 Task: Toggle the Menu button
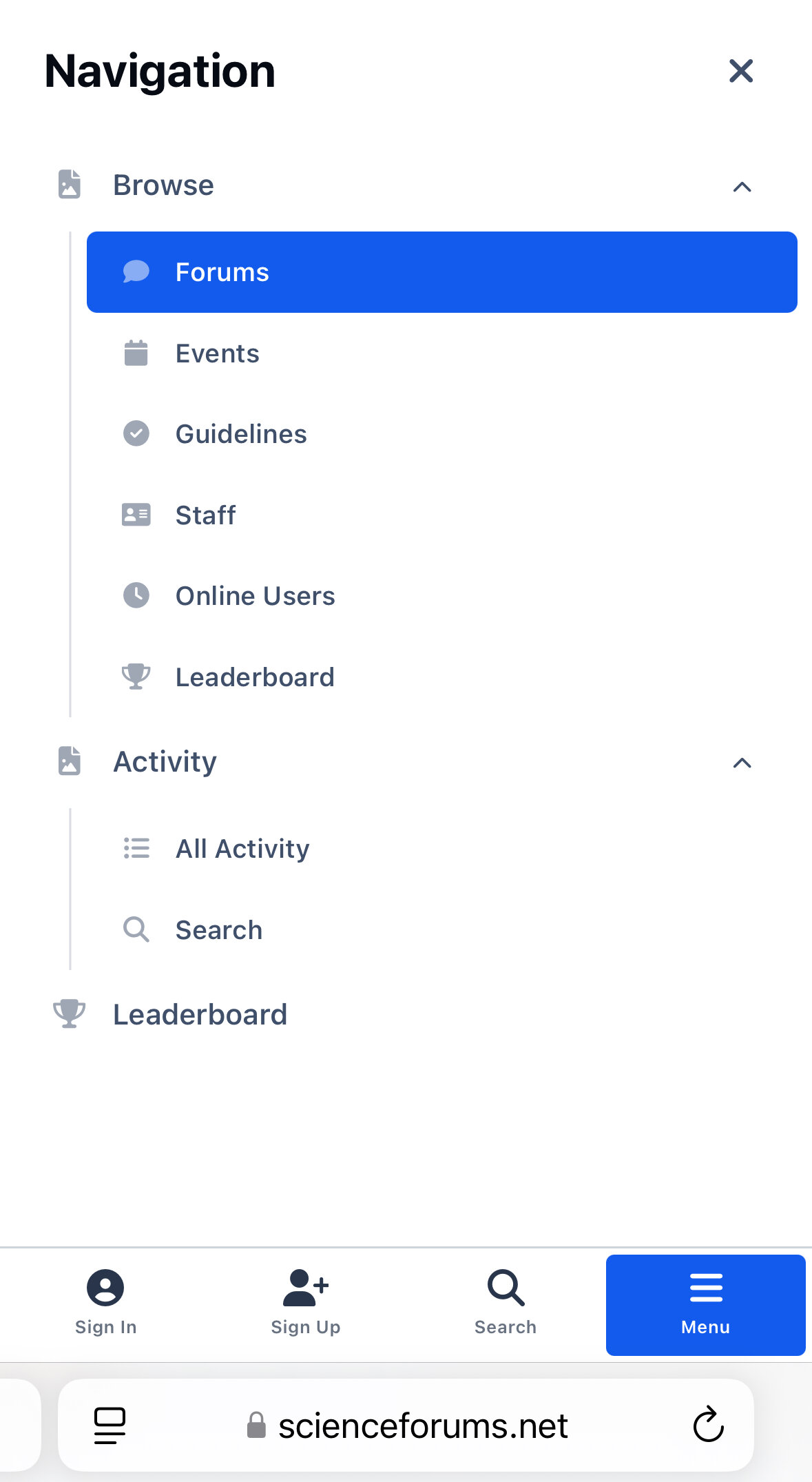[x=705, y=1305]
